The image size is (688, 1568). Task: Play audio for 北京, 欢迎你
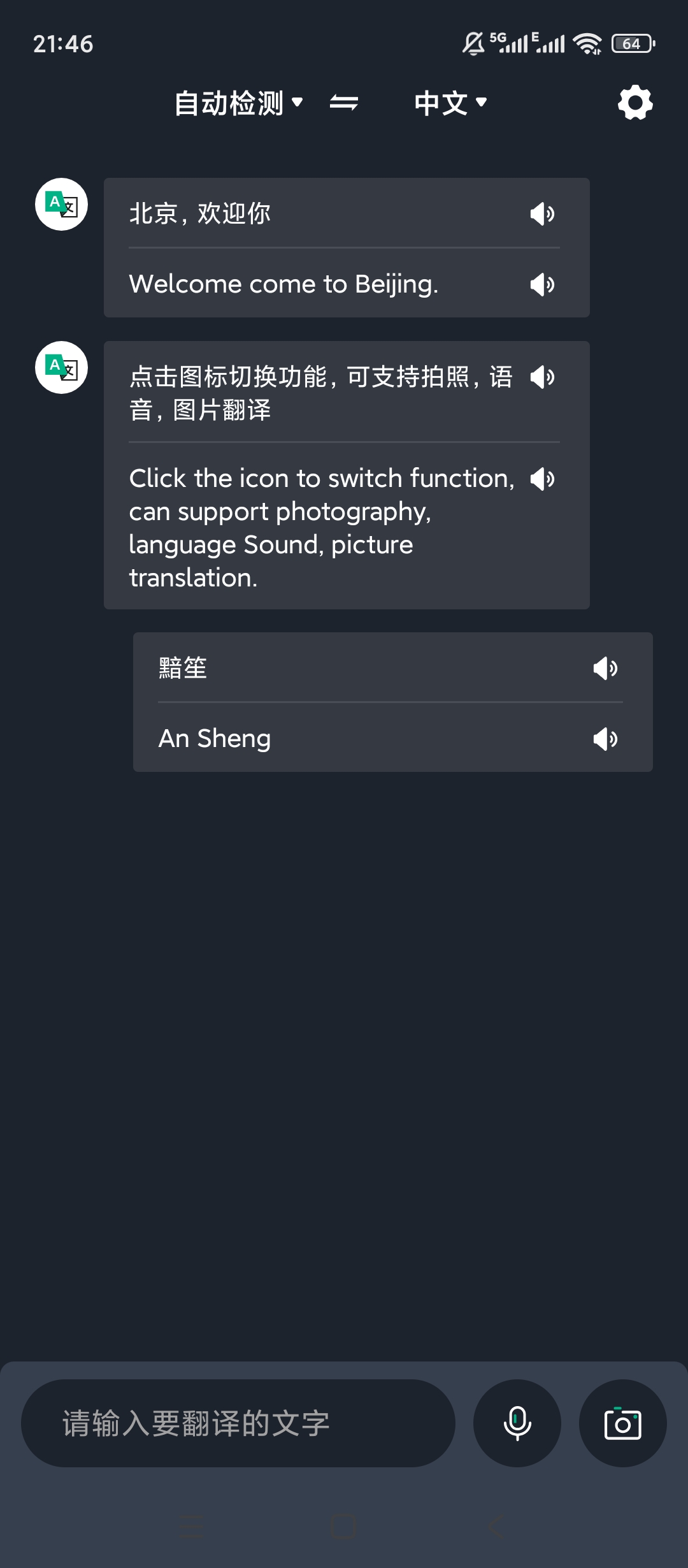(542, 214)
